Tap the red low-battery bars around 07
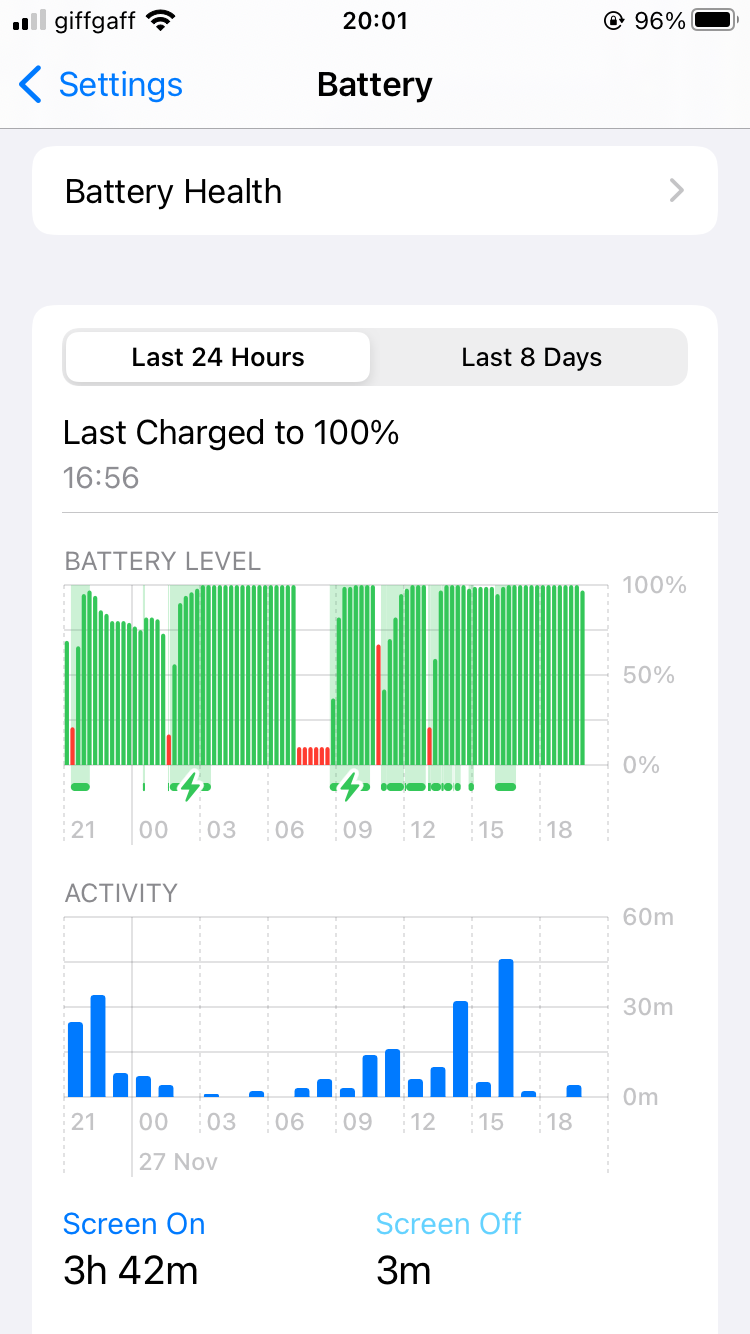 [311, 757]
